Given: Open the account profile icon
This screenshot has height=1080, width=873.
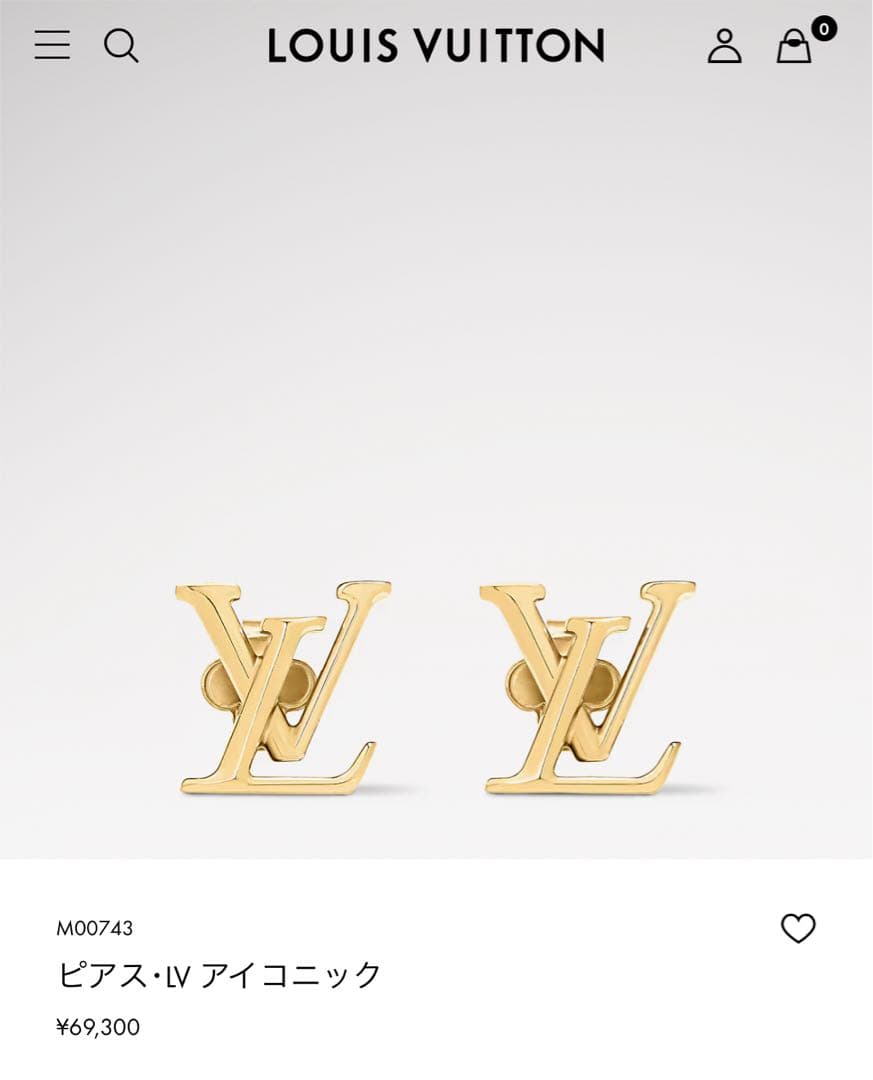Looking at the screenshot, I should coord(727,46).
